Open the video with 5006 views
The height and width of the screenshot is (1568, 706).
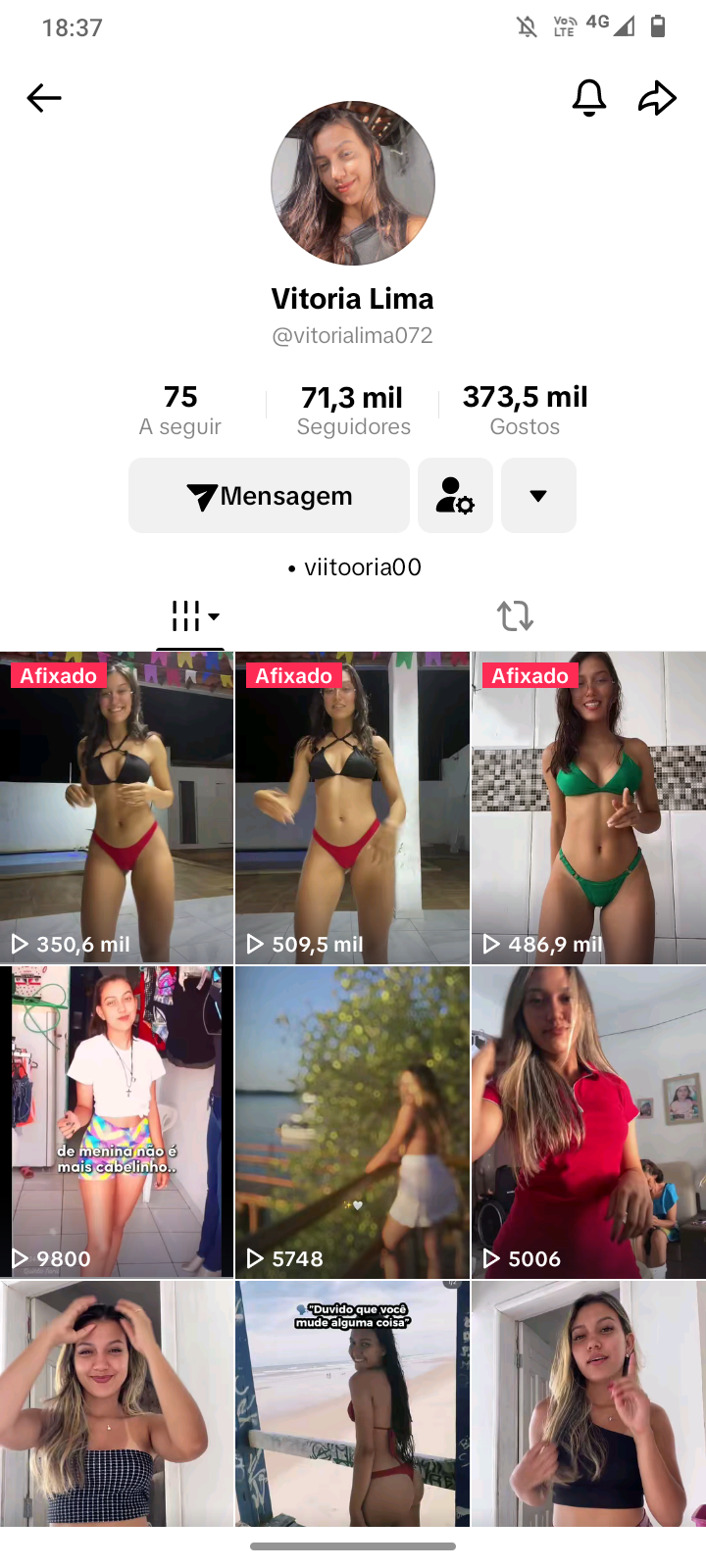click(588, 1122)
